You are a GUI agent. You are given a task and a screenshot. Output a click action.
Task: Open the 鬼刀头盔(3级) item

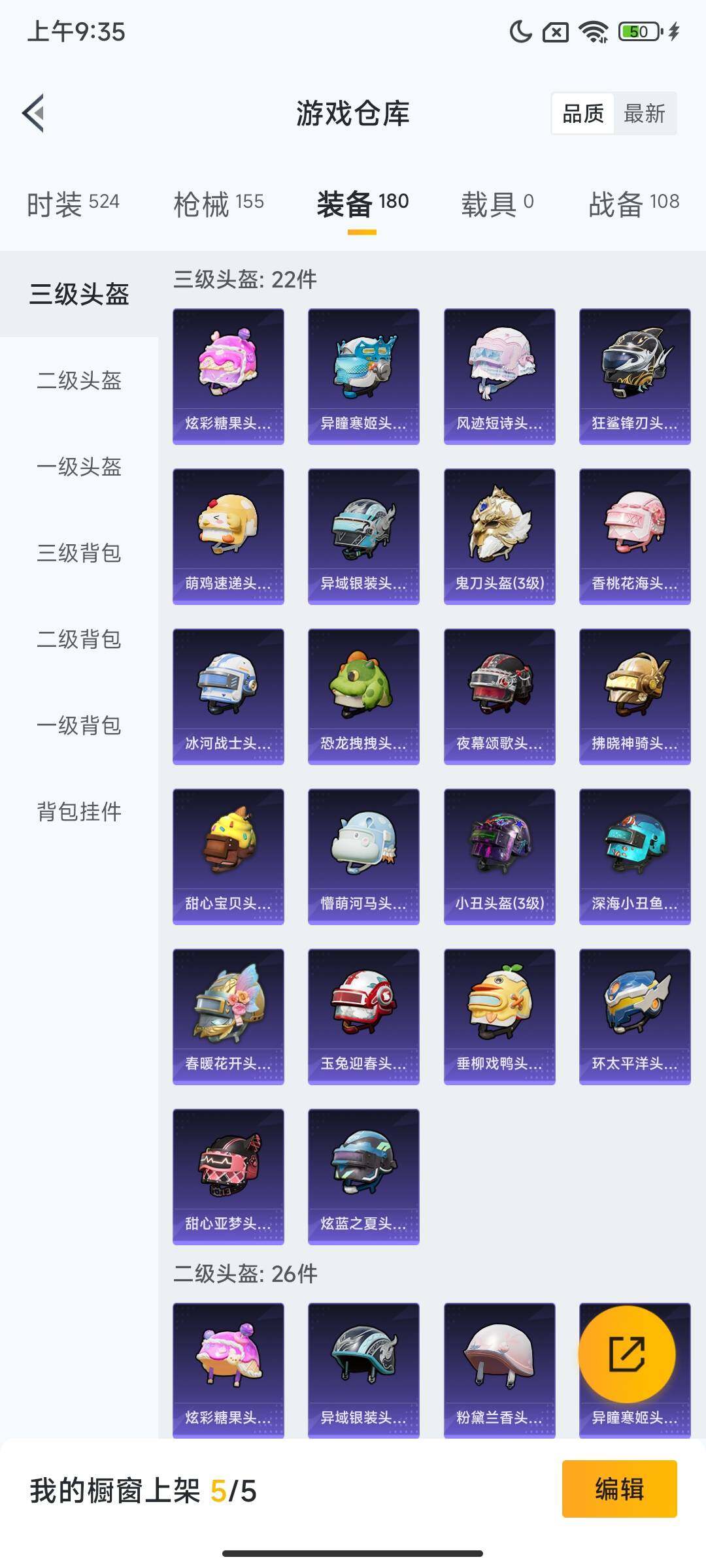499,536
